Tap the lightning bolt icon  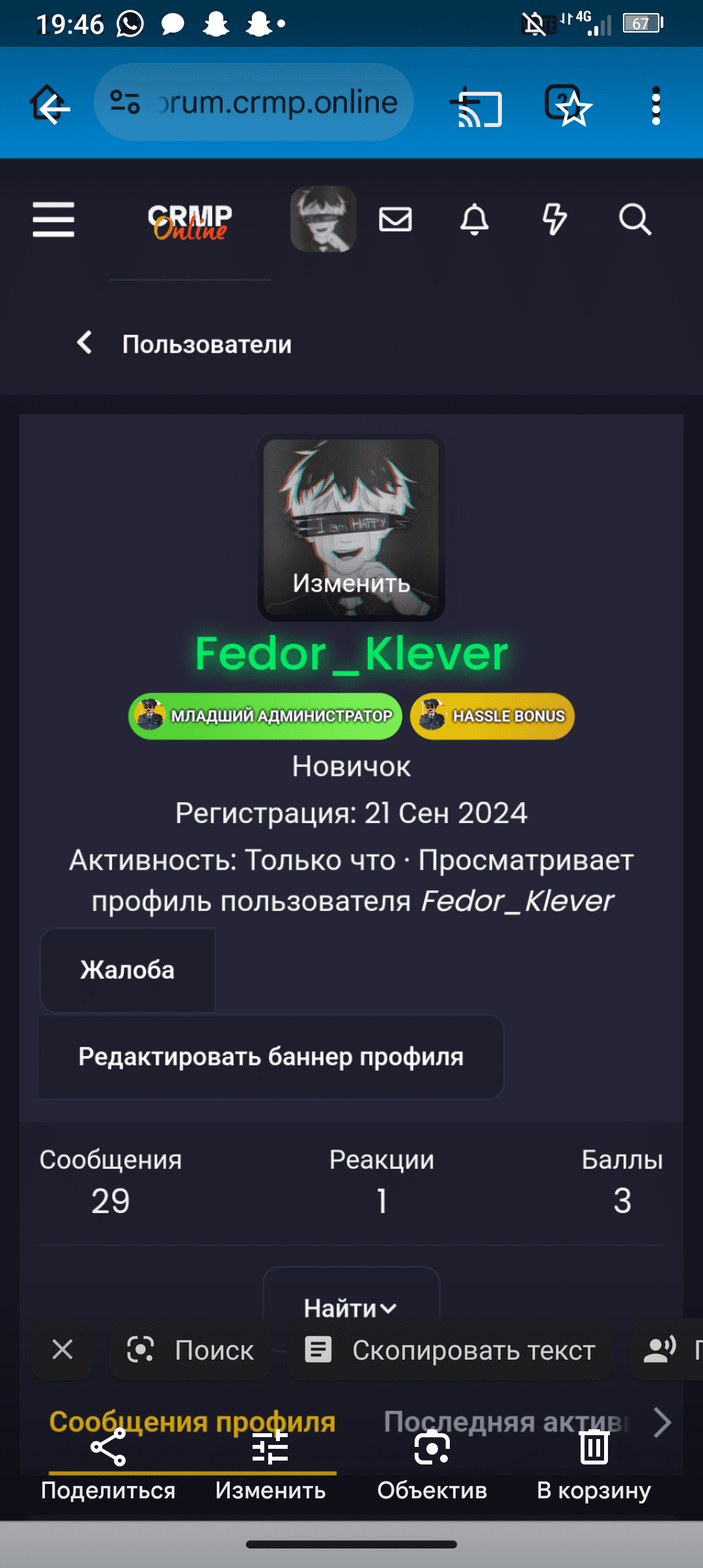pyautogui.click(x=555, y=219)
